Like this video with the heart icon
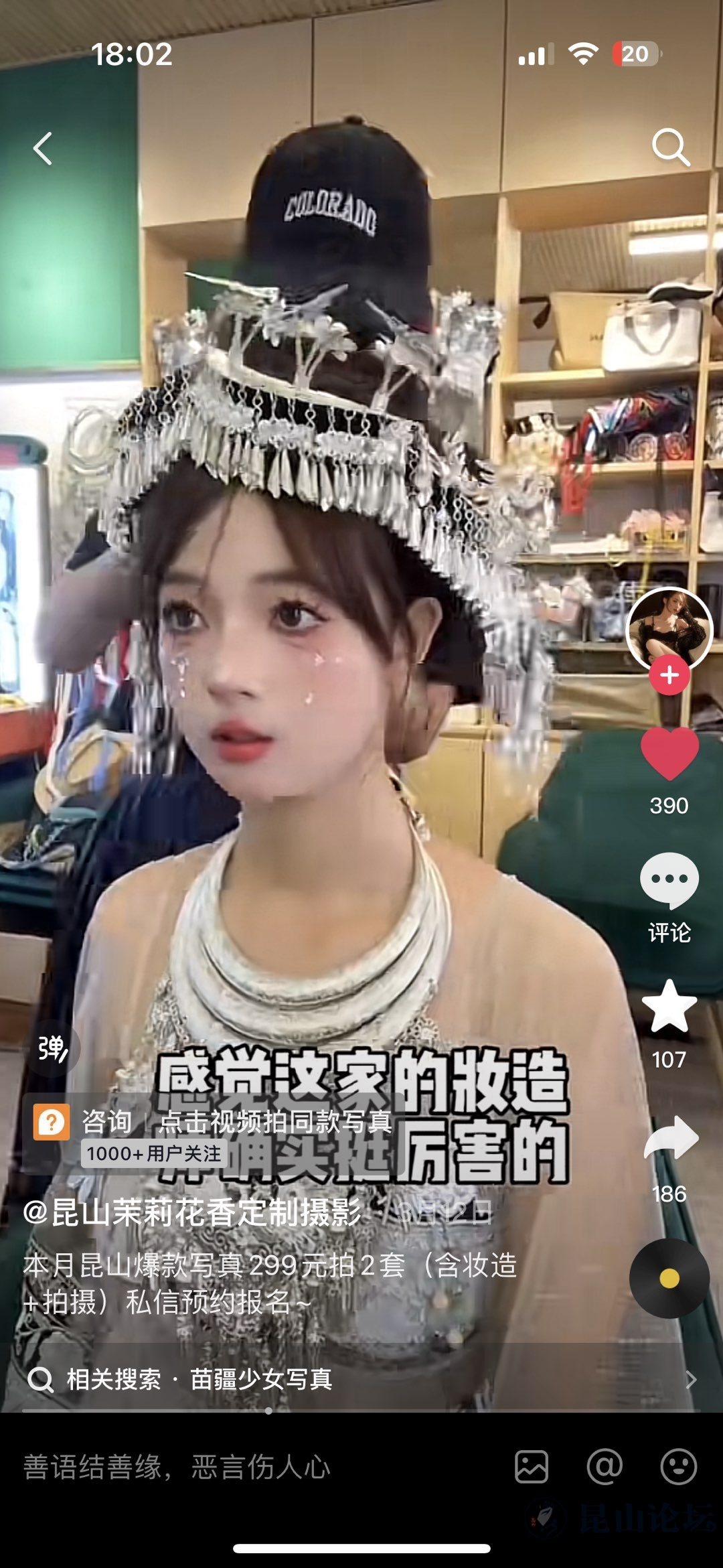 [669, 754]
